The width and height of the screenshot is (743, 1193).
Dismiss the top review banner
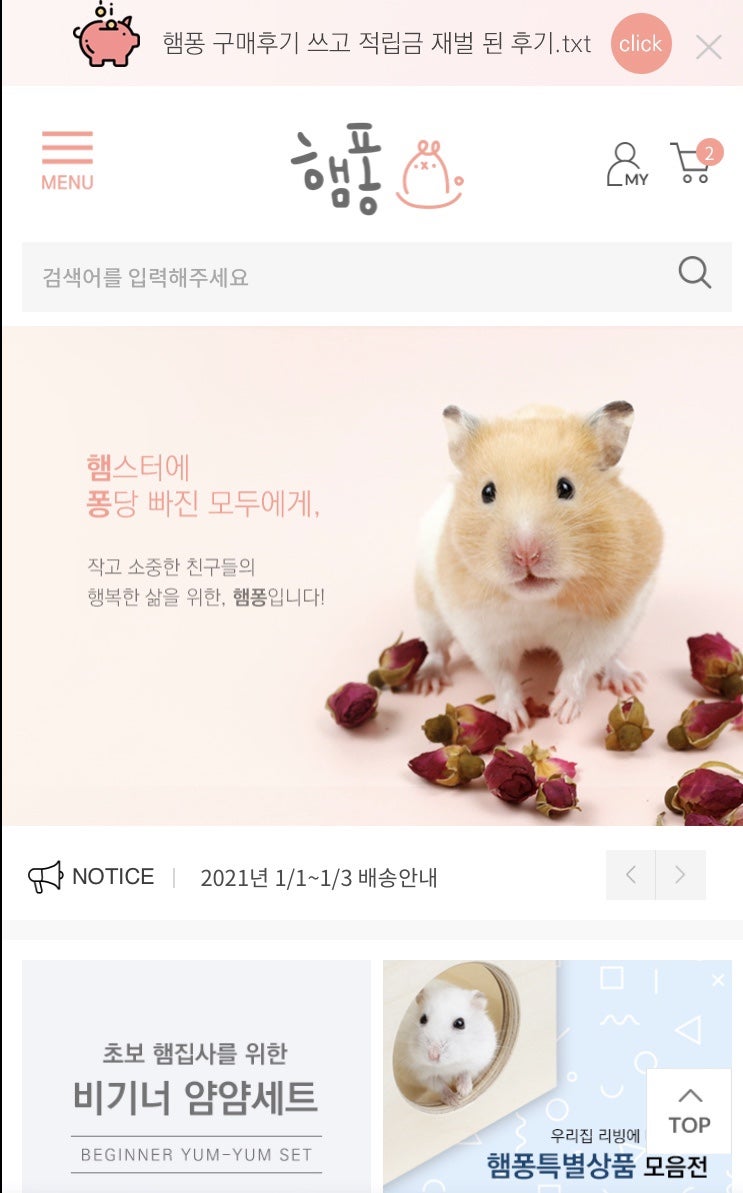coord(708,45)
